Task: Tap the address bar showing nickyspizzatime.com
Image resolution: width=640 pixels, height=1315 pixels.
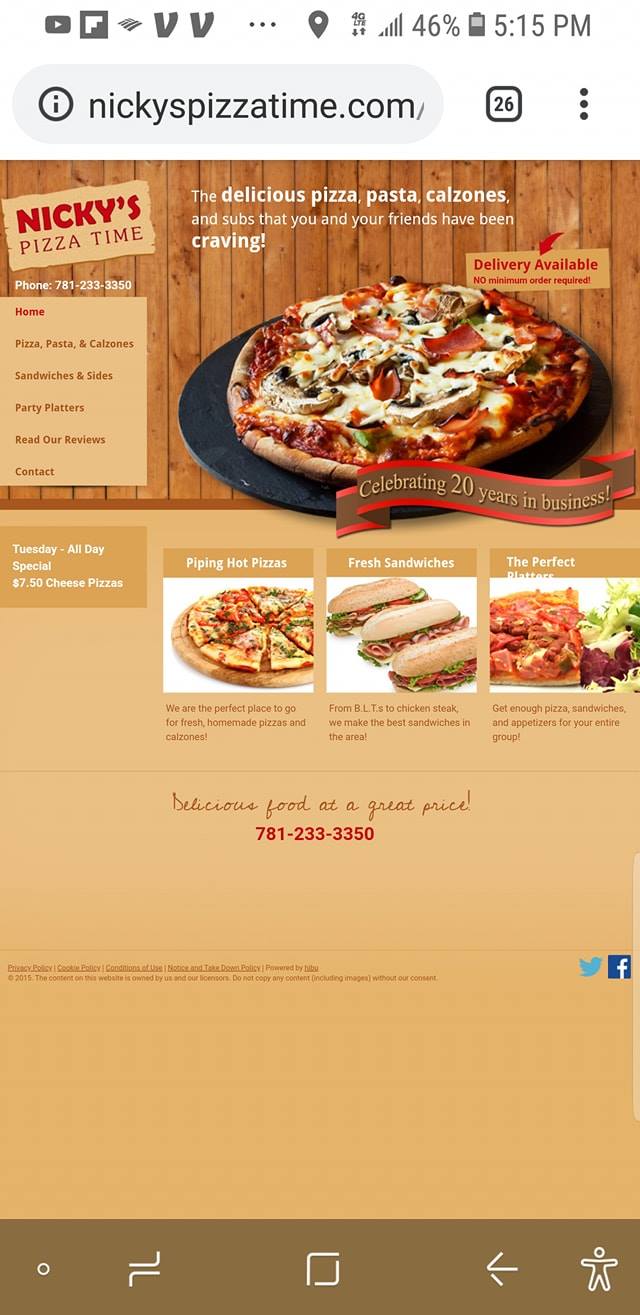Action: (x=250, y=105)
